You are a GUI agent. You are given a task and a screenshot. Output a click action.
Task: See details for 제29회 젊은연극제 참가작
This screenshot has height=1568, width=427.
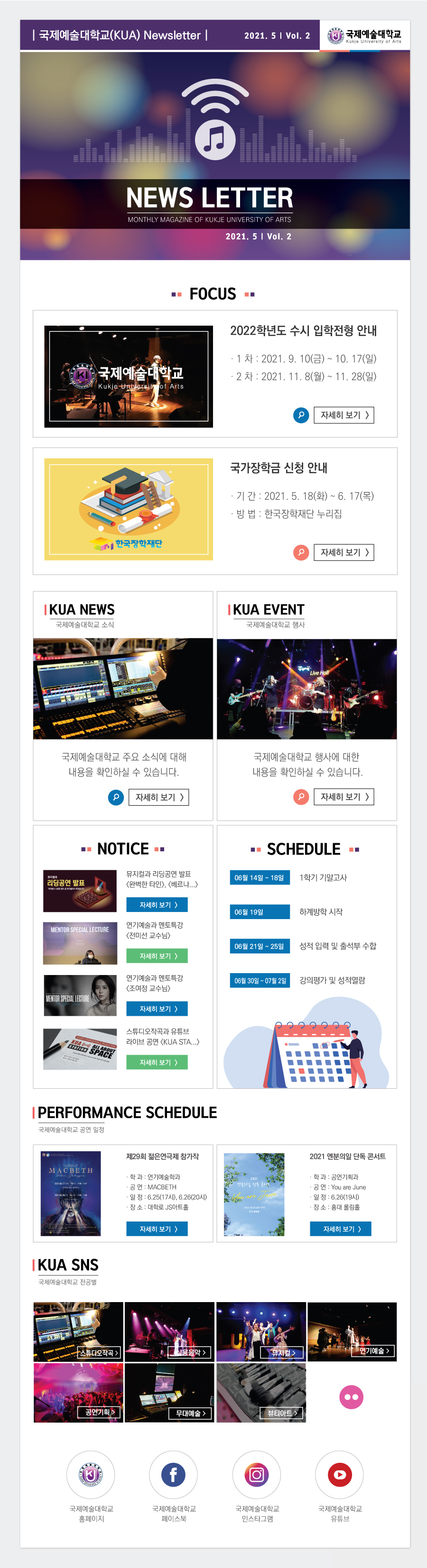coord(157,1229)
